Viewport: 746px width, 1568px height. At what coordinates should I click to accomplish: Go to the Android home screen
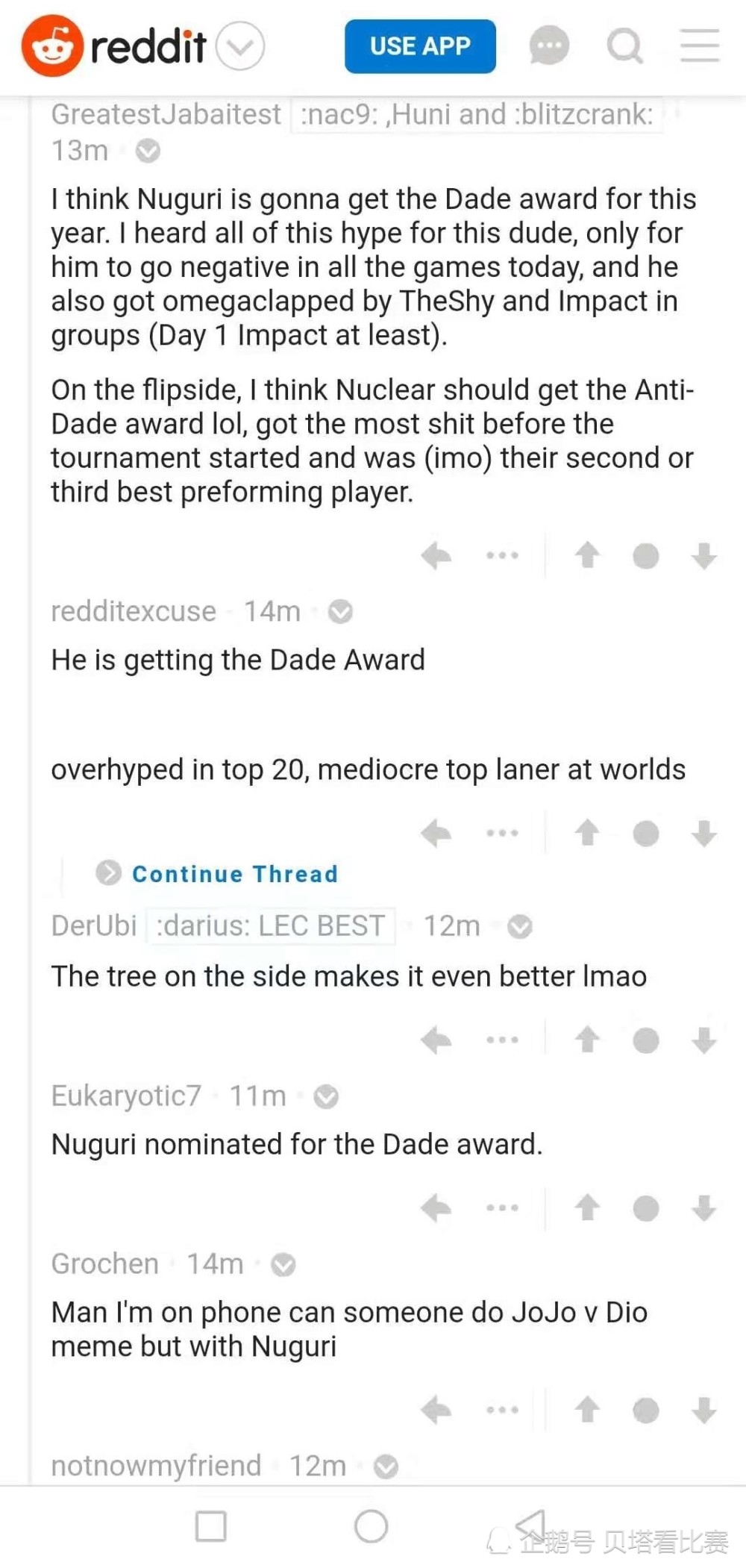pos(371,1526)
